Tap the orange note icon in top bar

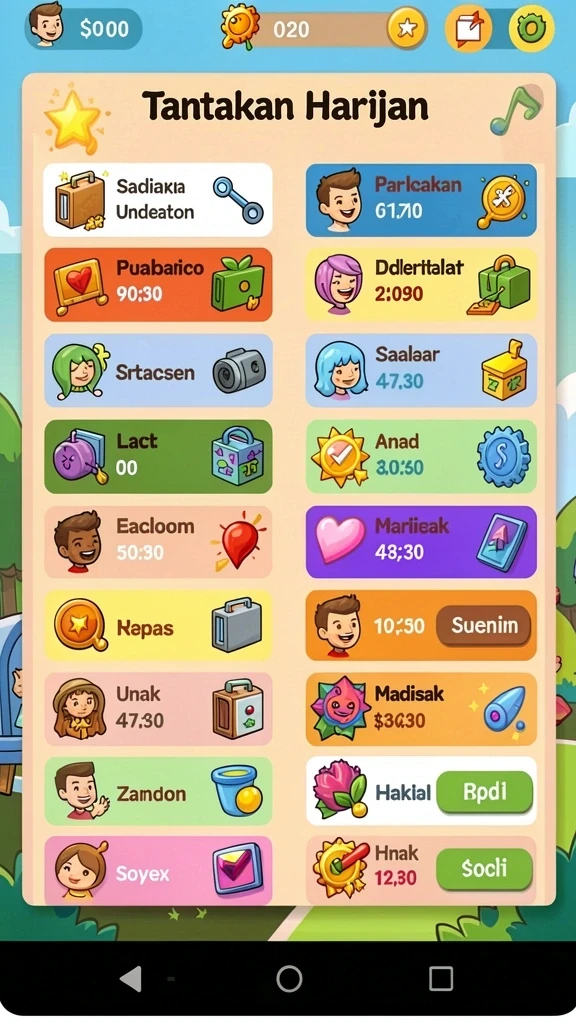468,29
